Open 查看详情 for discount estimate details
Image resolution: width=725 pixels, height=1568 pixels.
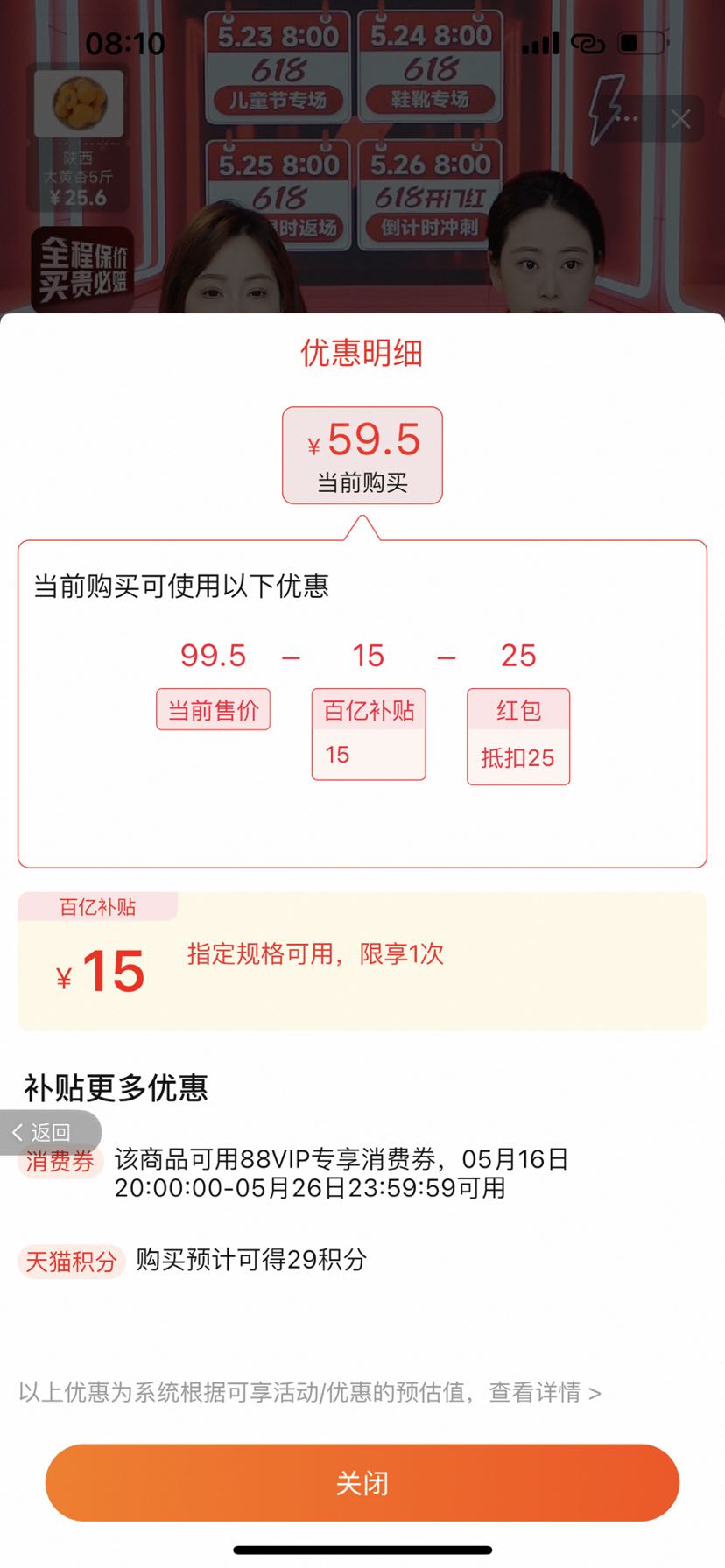click(544, 1392)
